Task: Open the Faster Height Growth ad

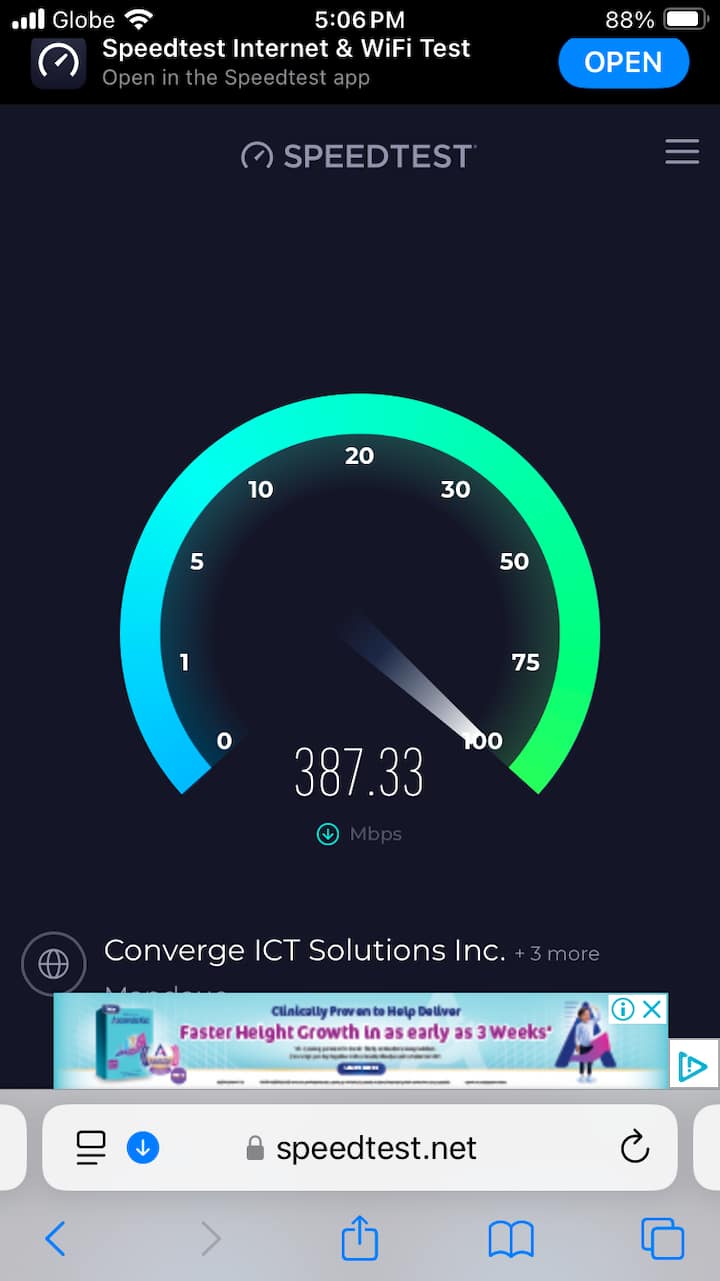Action: (x=360, y=1040)
